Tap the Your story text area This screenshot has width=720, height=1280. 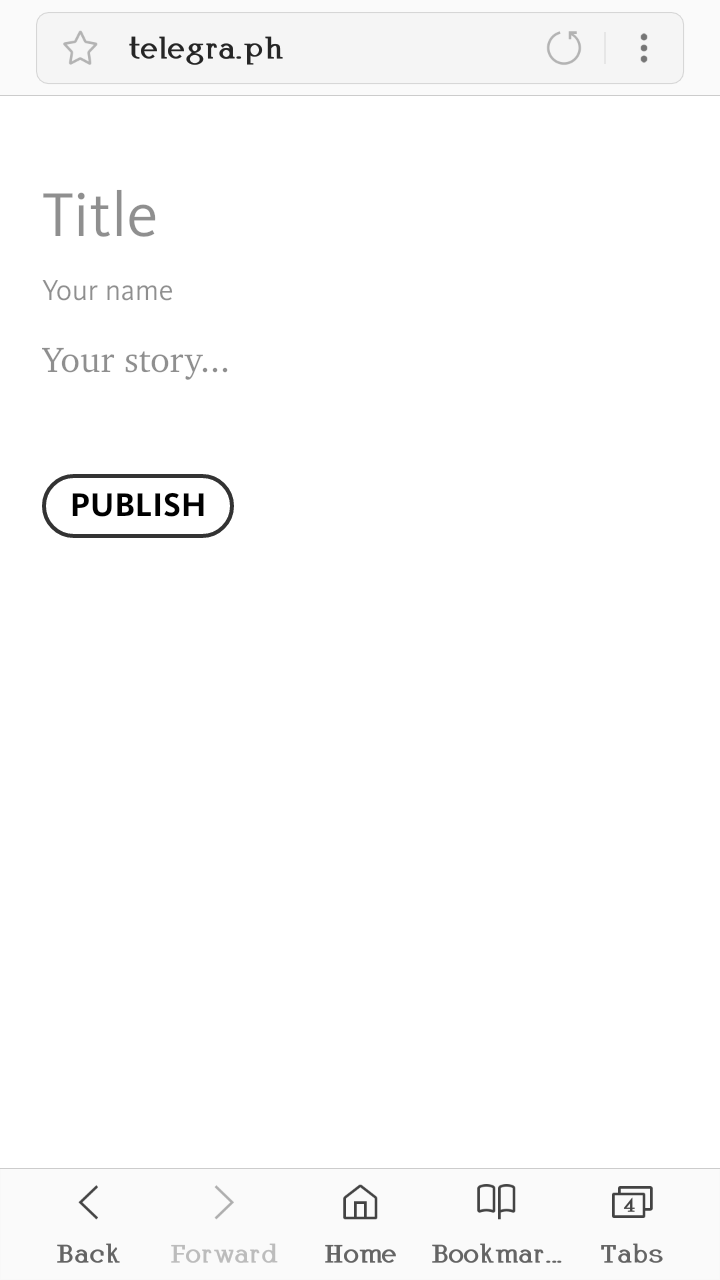coord(360,360)
